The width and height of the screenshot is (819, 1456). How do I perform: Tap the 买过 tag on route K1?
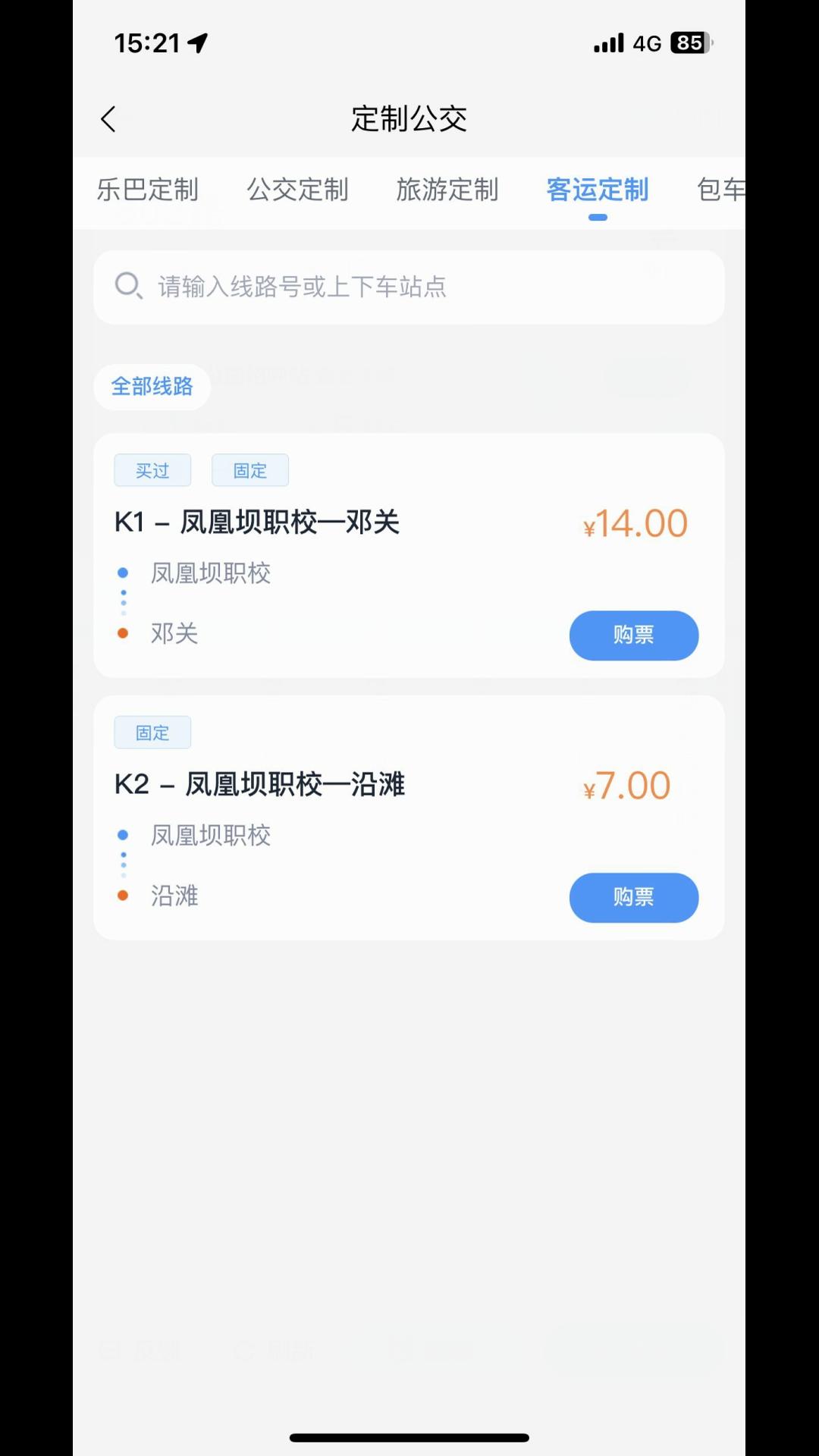pos(152,470)
